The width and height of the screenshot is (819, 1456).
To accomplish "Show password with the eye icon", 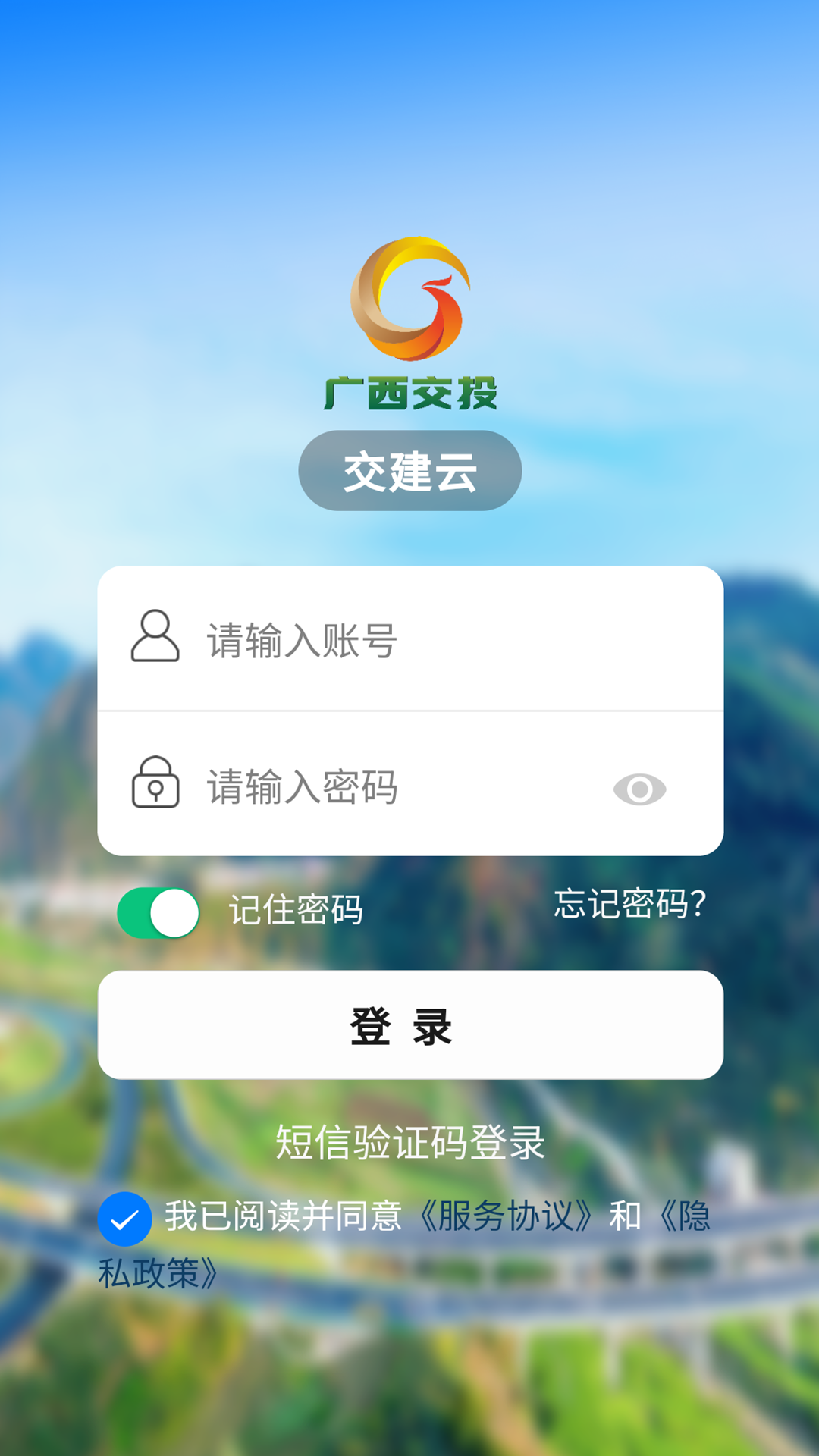I will click(x=639, y=789).
